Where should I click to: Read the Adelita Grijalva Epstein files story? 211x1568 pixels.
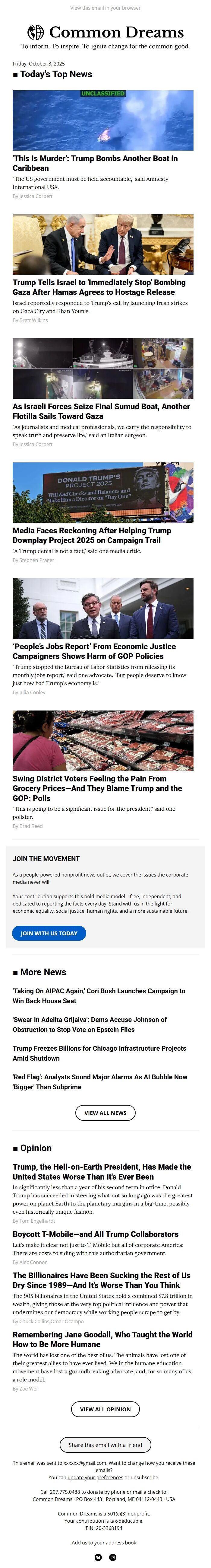pos(90,1024)
